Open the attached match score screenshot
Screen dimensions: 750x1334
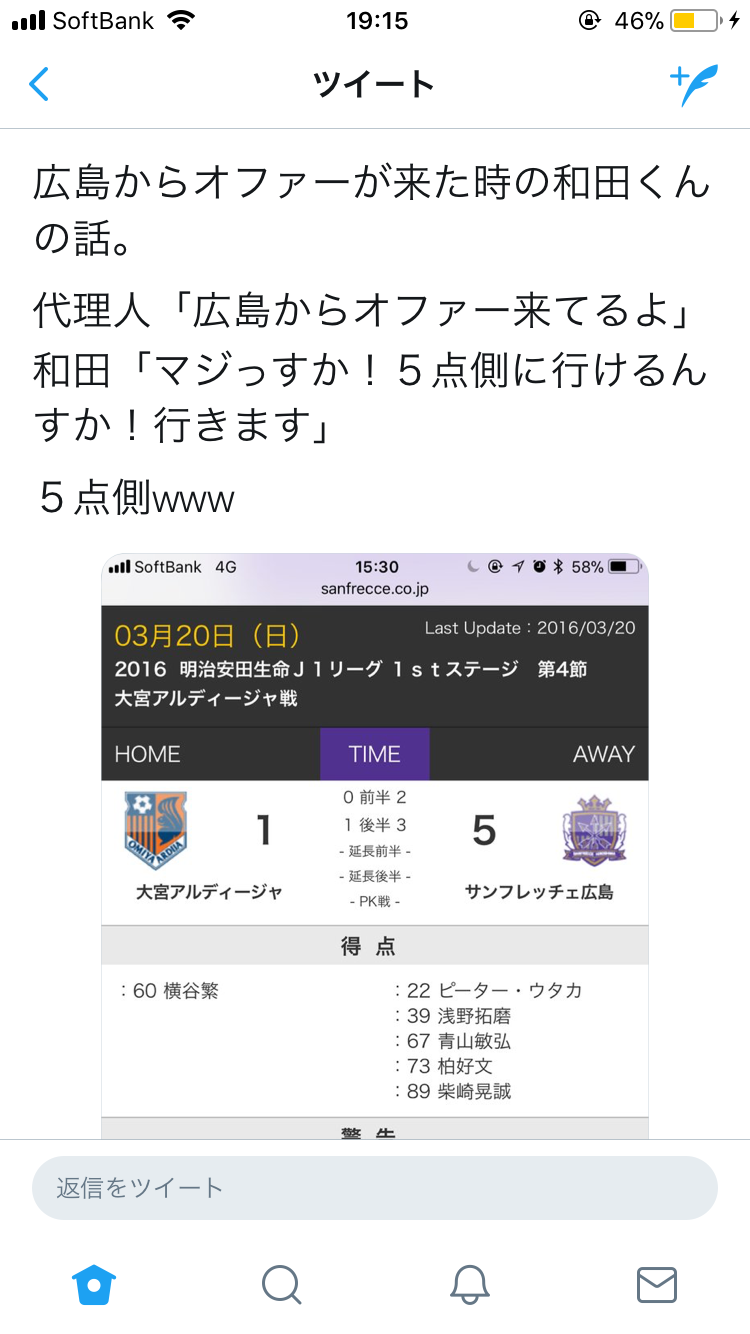click(x=375, y=845)
